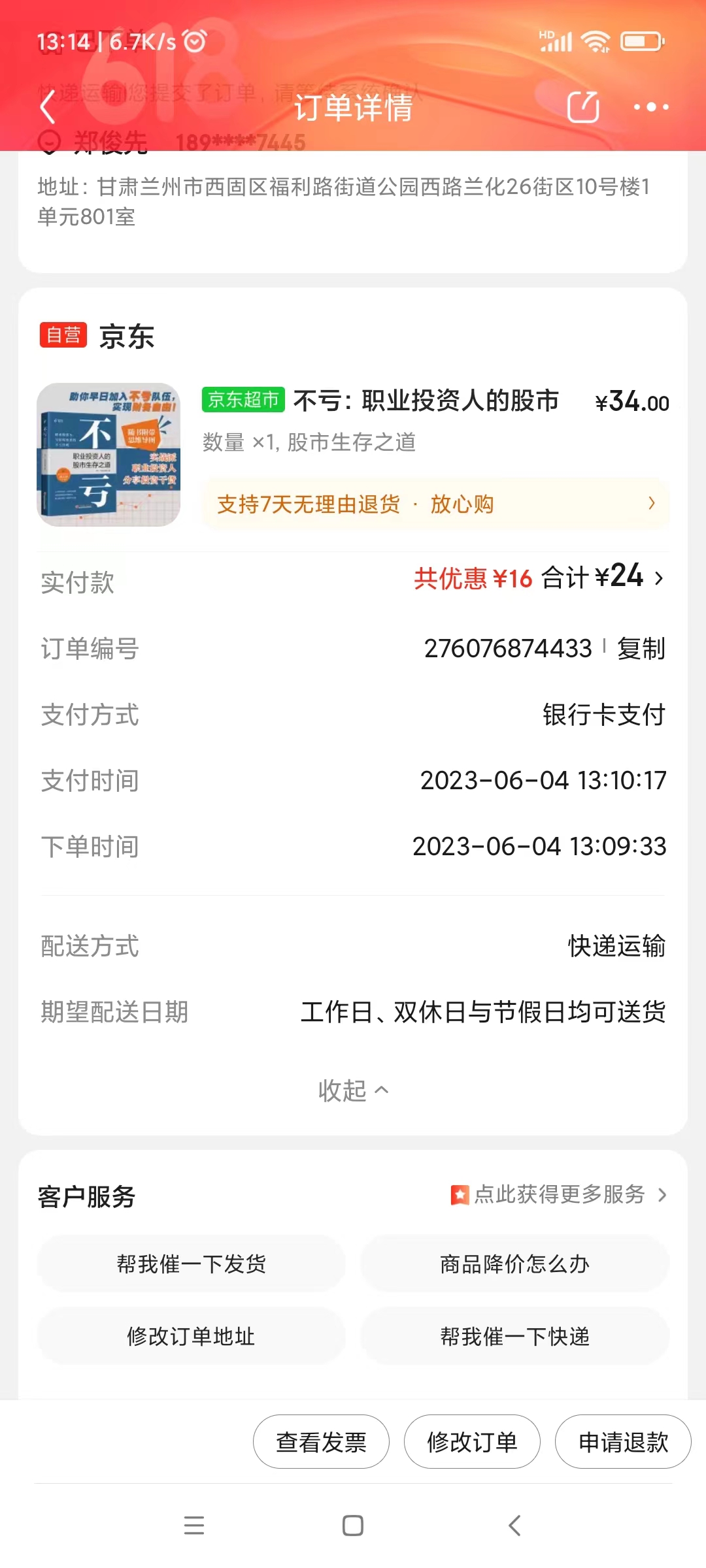Collapse the order info with 收起

click(353, 1090)
